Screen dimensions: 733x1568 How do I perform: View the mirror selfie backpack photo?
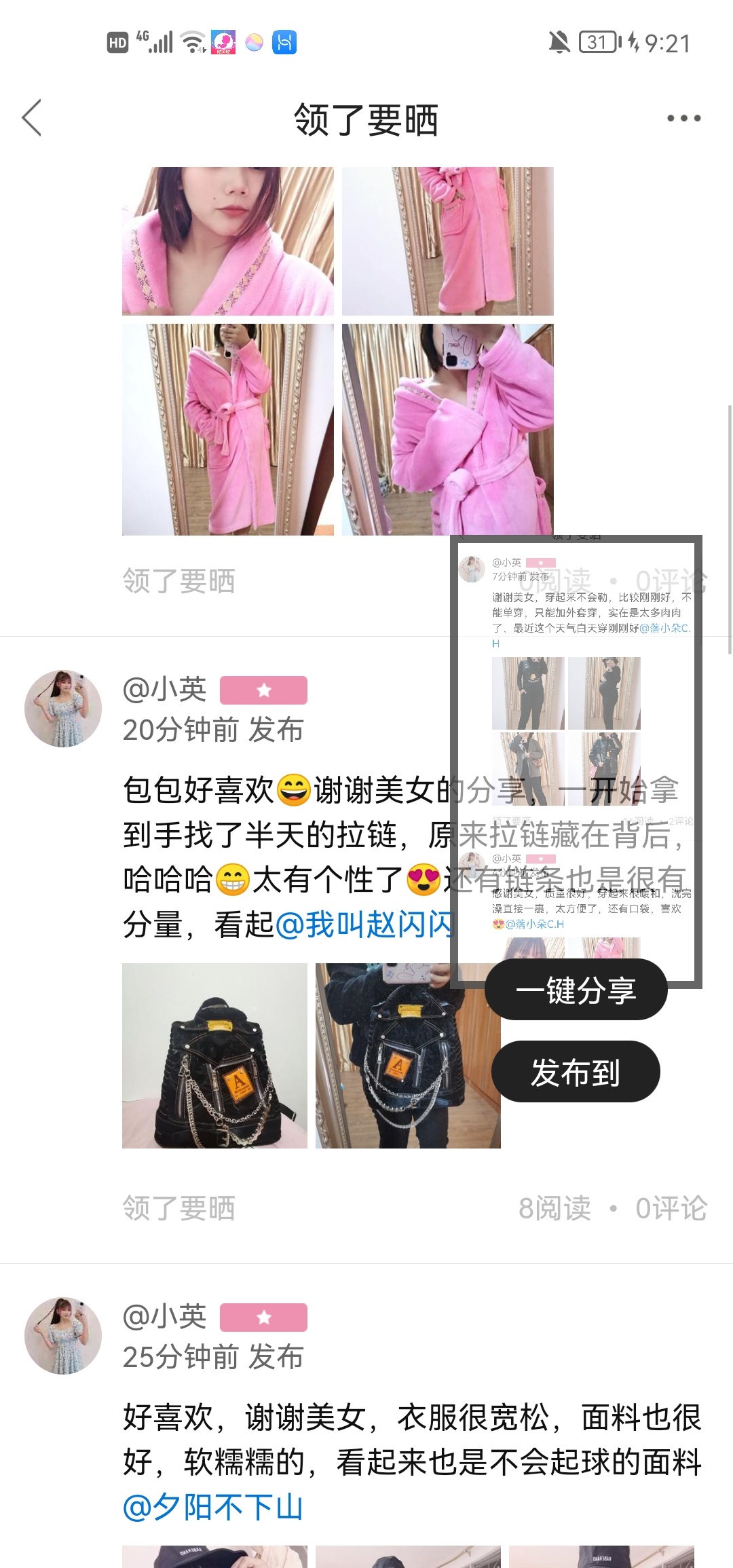pos(408,1056)
